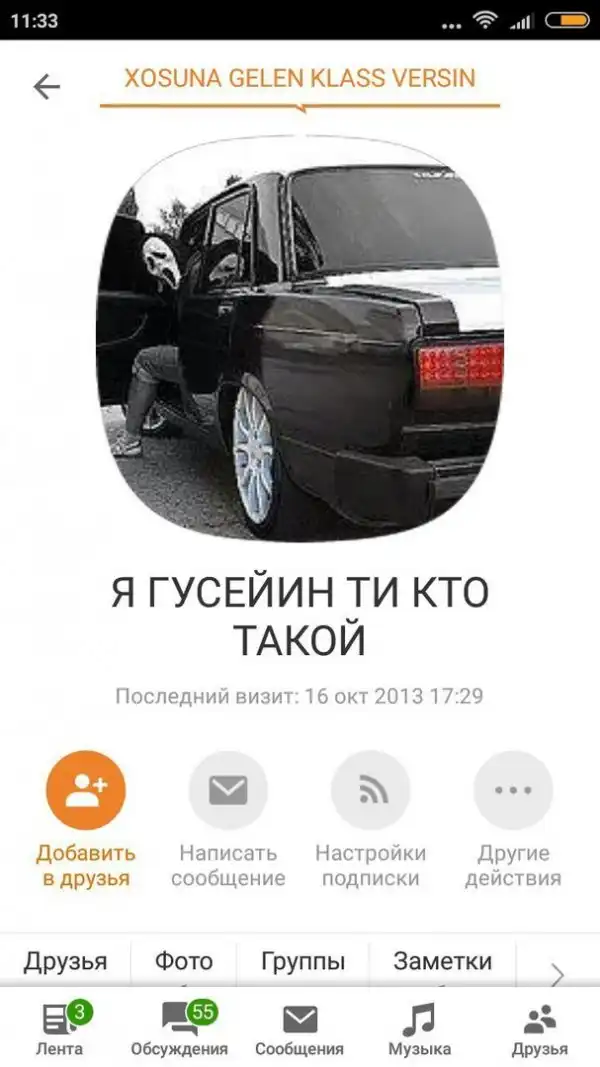Open the Обсуждения discussions tab
Viewport: 600px width, 1067px height.
point(179,1030)
